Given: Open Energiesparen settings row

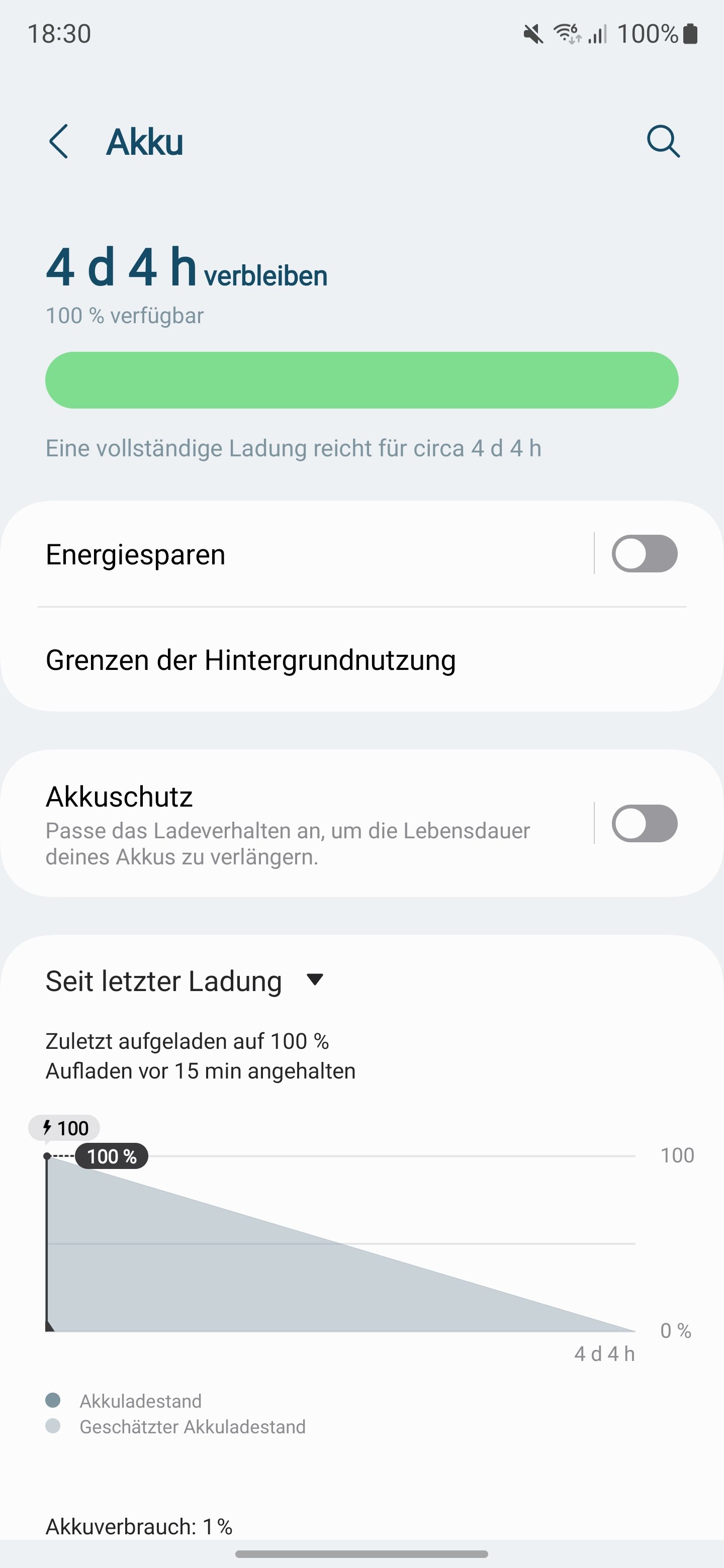Looking at the screenshot, I should tap(305, 554).
